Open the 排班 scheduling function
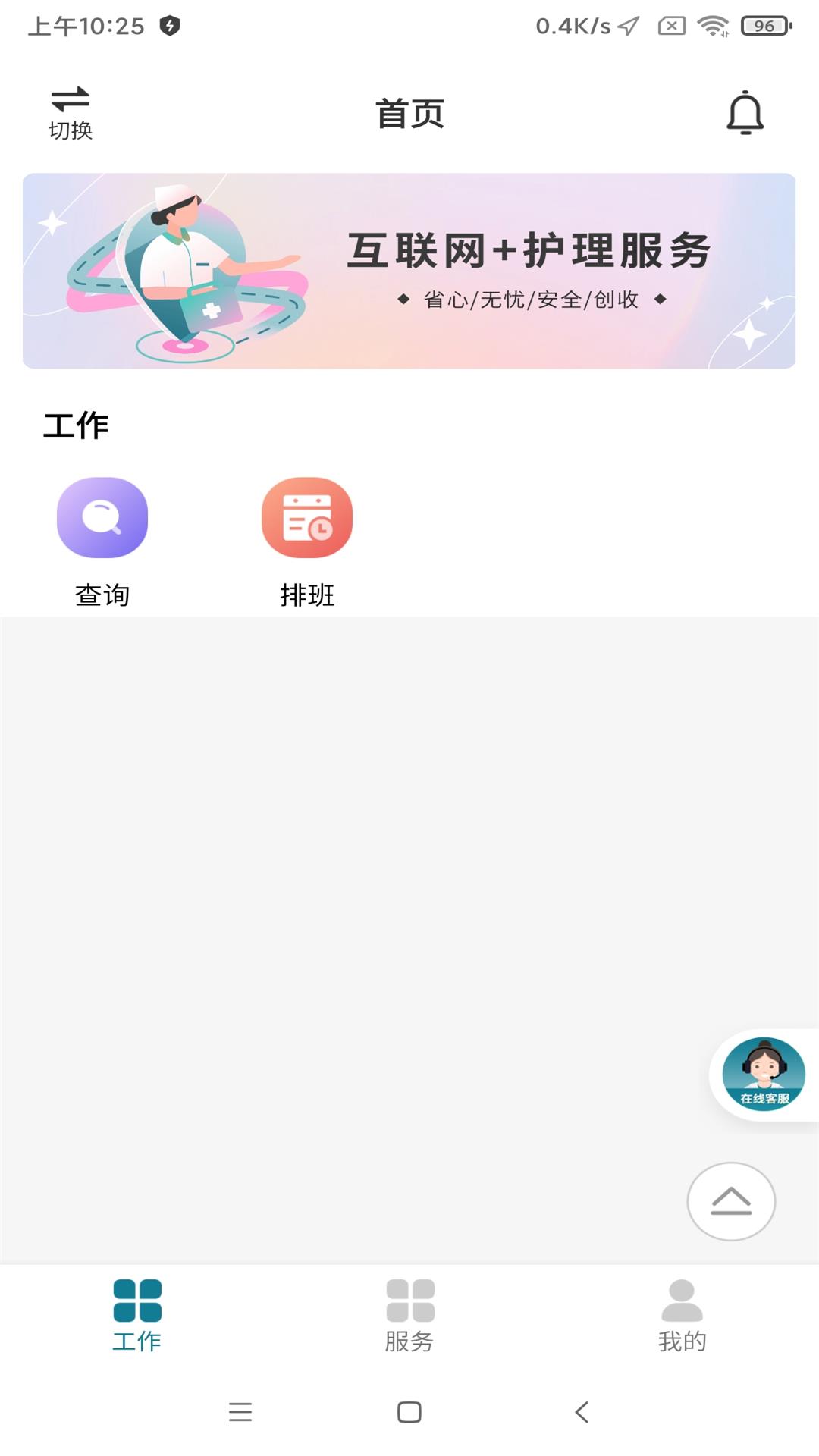This screenshot has height=1456, width=819. pos(307,542)
